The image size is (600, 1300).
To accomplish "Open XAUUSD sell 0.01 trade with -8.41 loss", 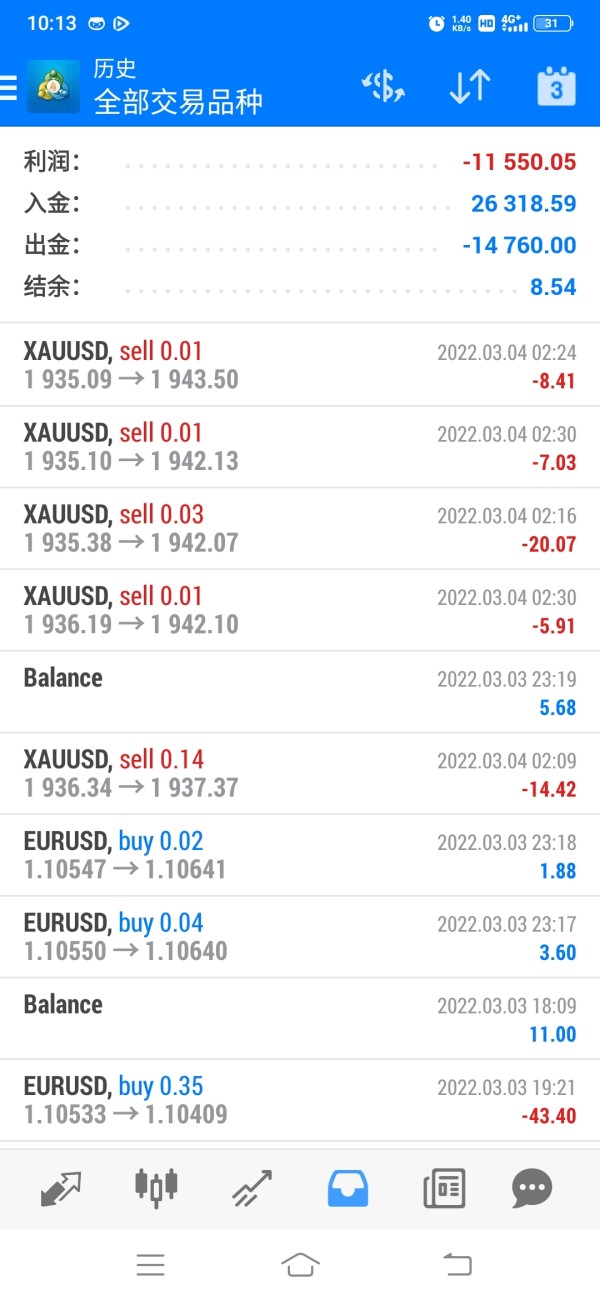I will click(x=300, y=365).
